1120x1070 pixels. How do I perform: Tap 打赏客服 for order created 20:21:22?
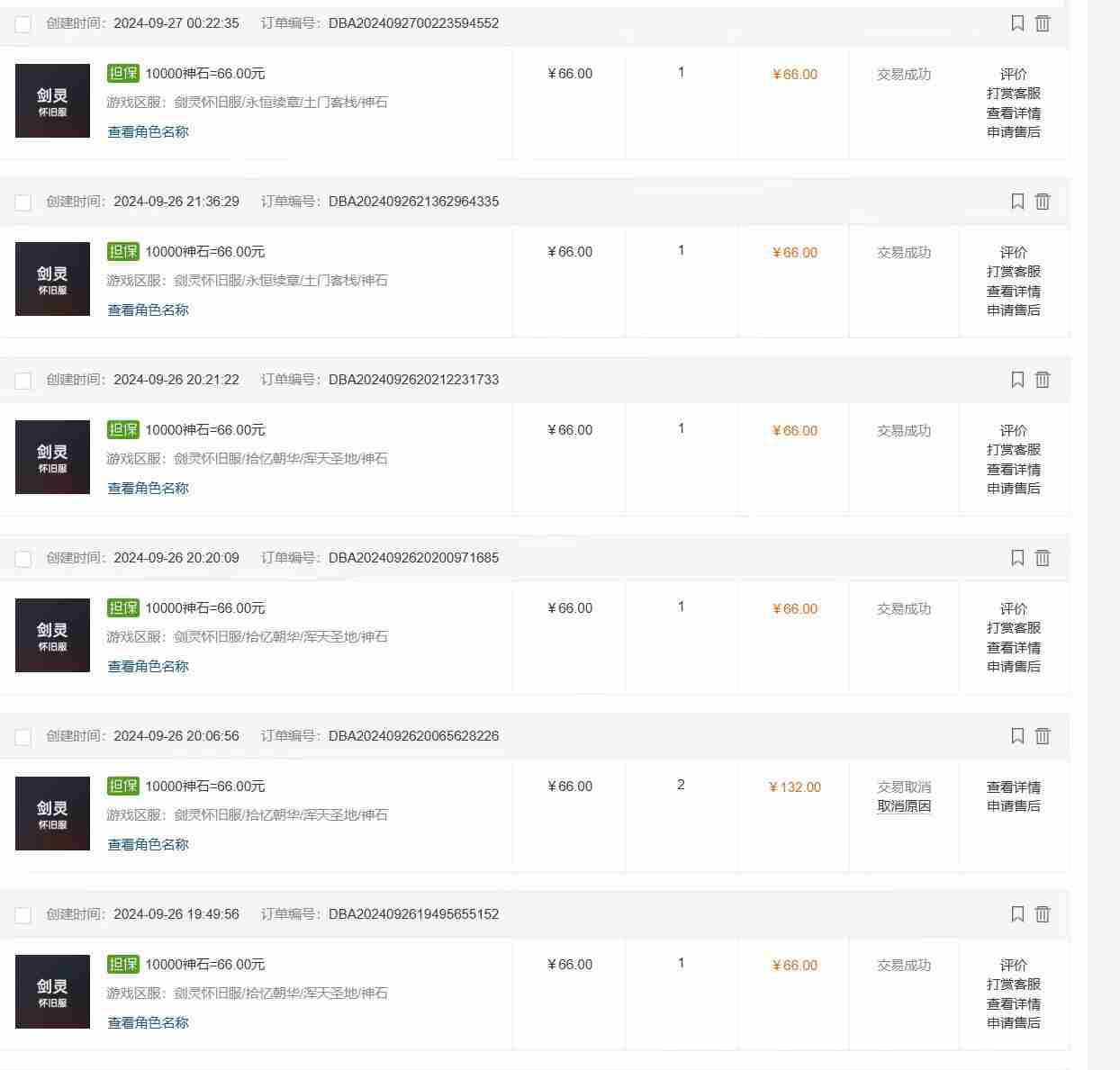(1013, 449)
